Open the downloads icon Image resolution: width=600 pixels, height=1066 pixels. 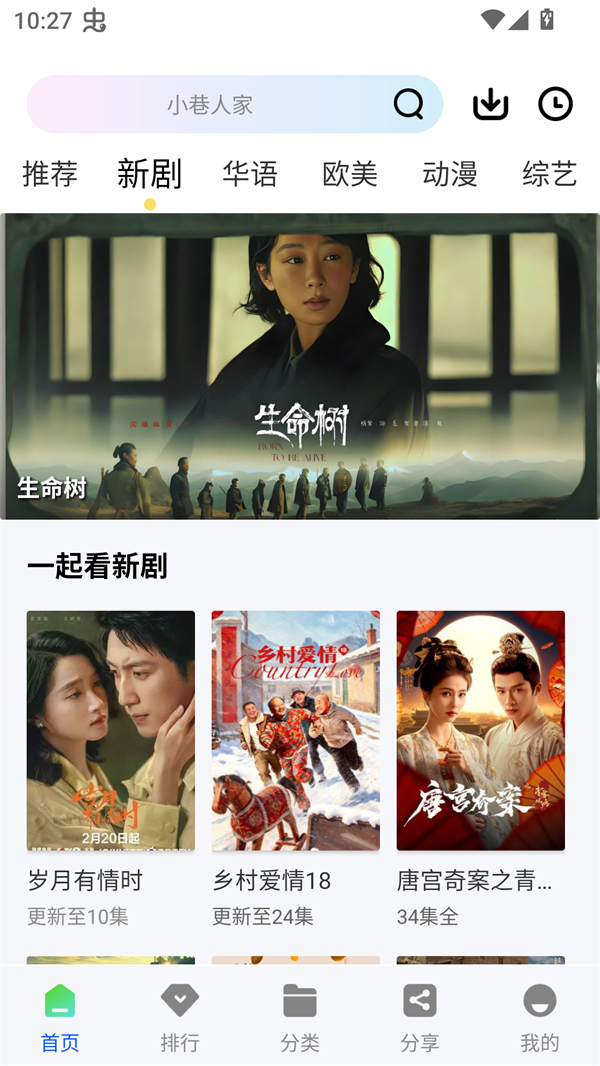[x=490, y=104]
